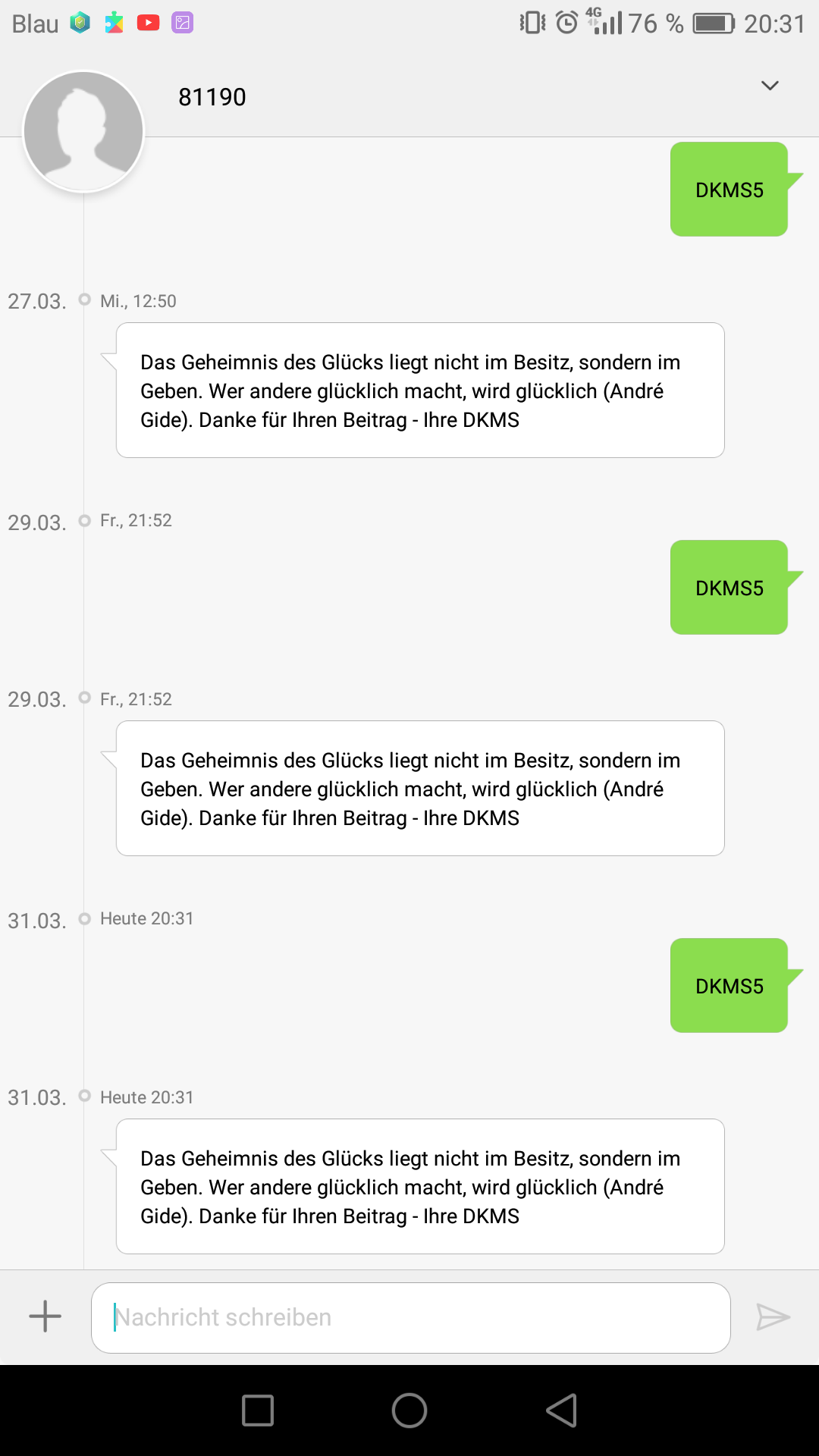Go to the system home screen
Image resolution: width=819 pixels, height=1456 pixels.
tap(409, 1410)
